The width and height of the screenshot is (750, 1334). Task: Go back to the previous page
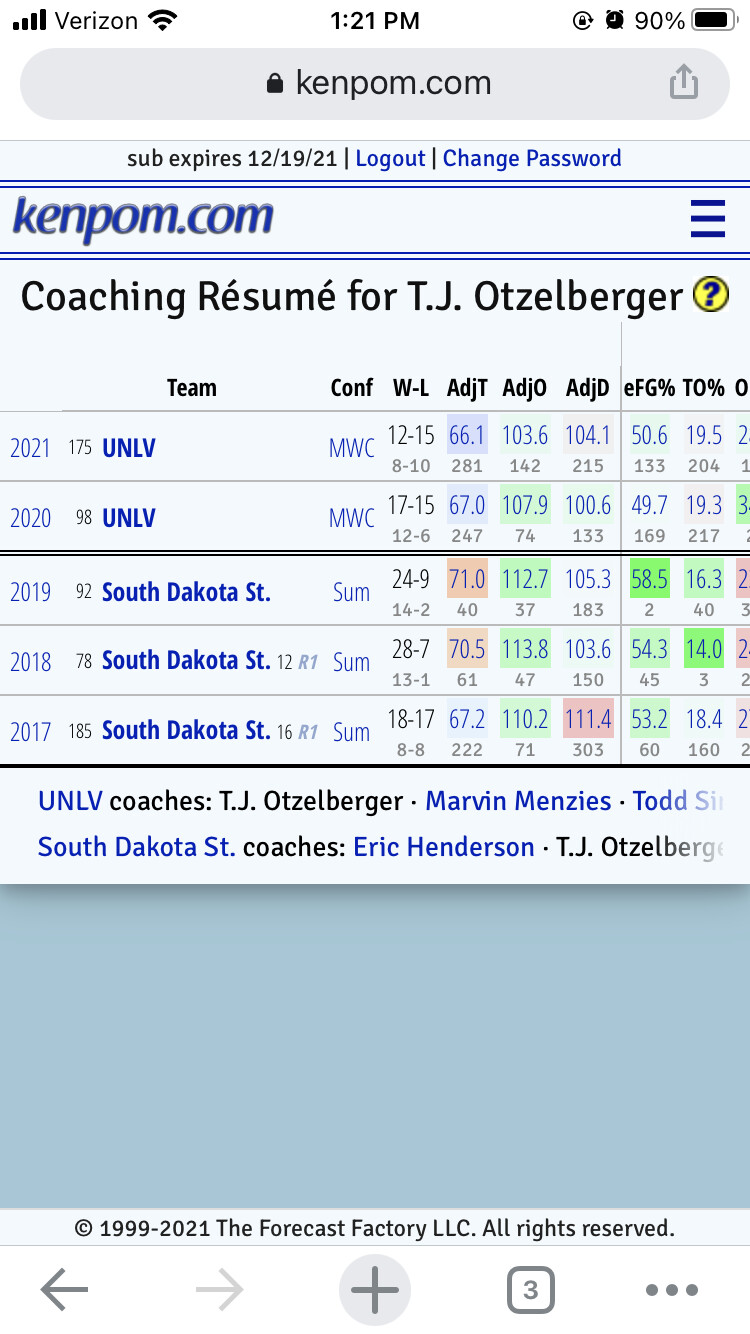click(65, 1290)
